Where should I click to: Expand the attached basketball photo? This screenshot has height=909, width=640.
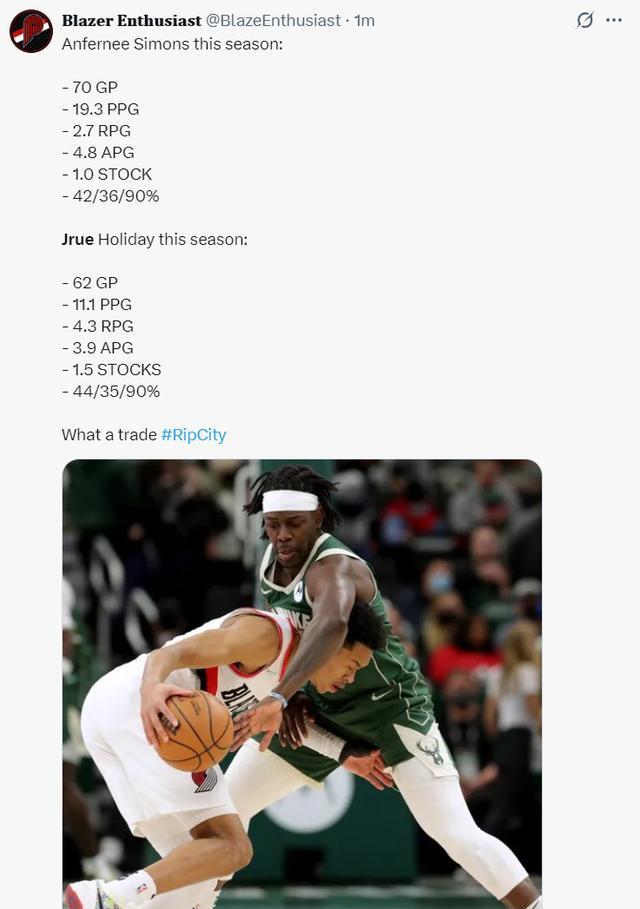point(302,683)
